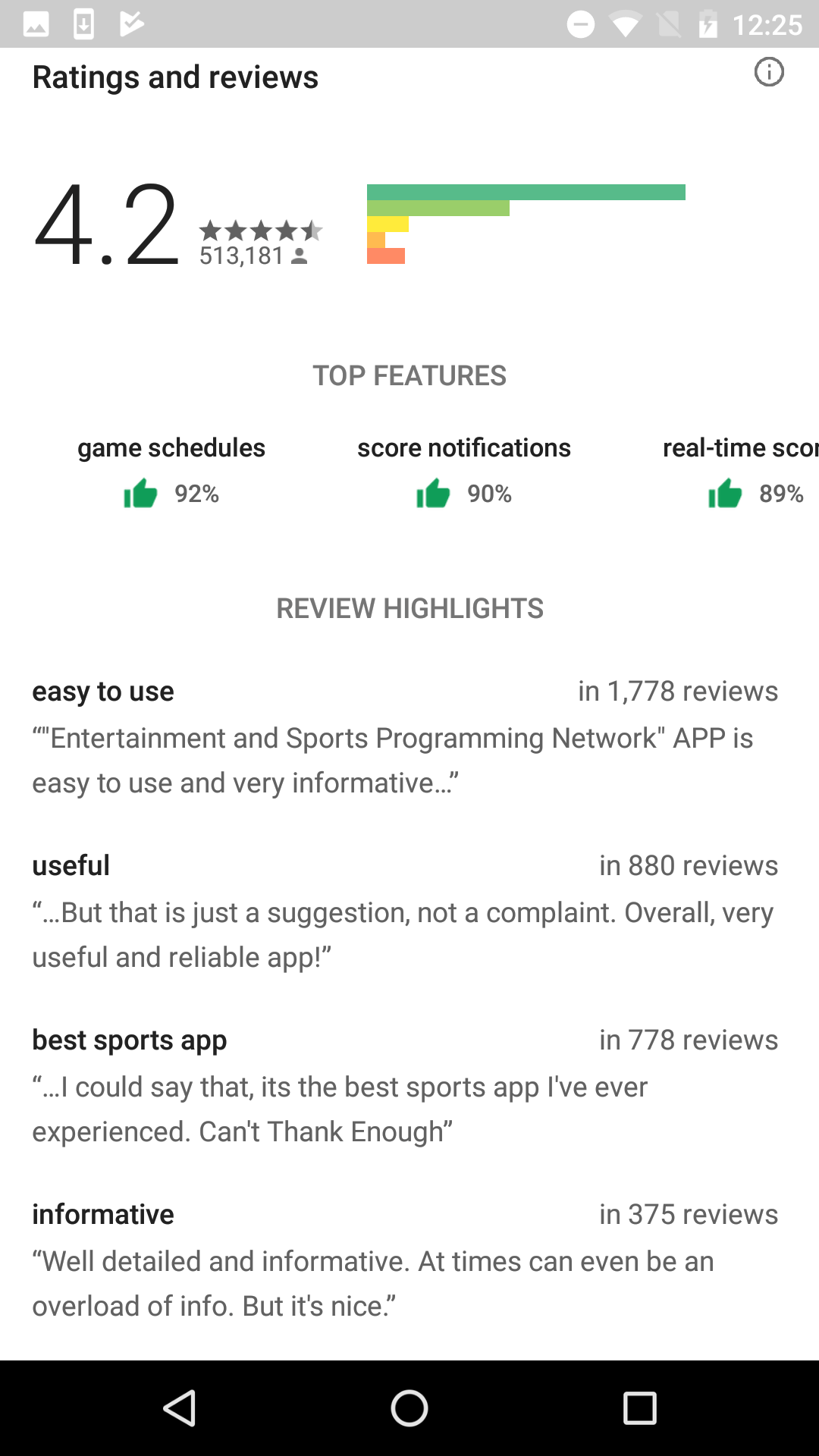Open the Photos icon in the status bar

click(34, 24)
